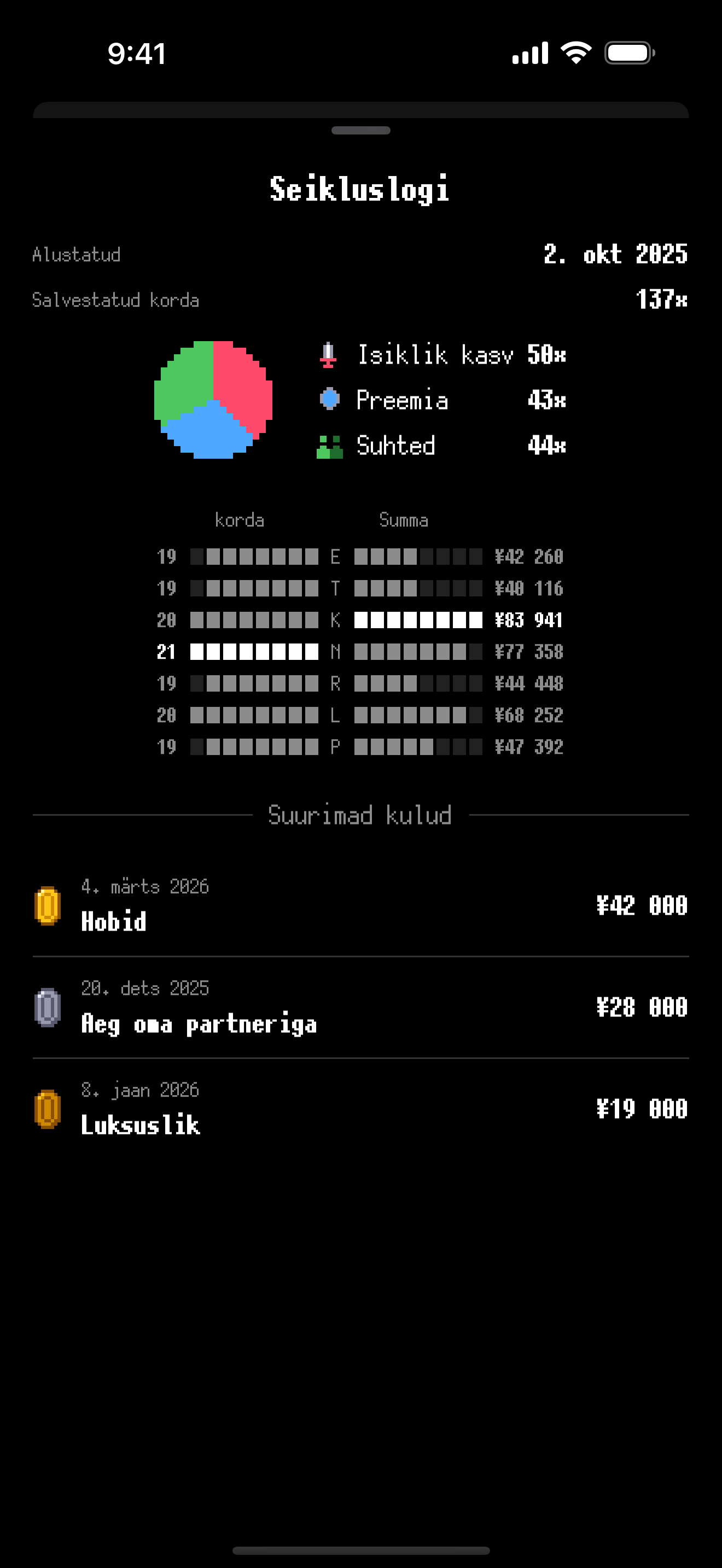Image resolution: width=722 pixels, height=1568 pixels.
Task: Open the Aeg oma partneriga expense
Action: click(360, 1008)
